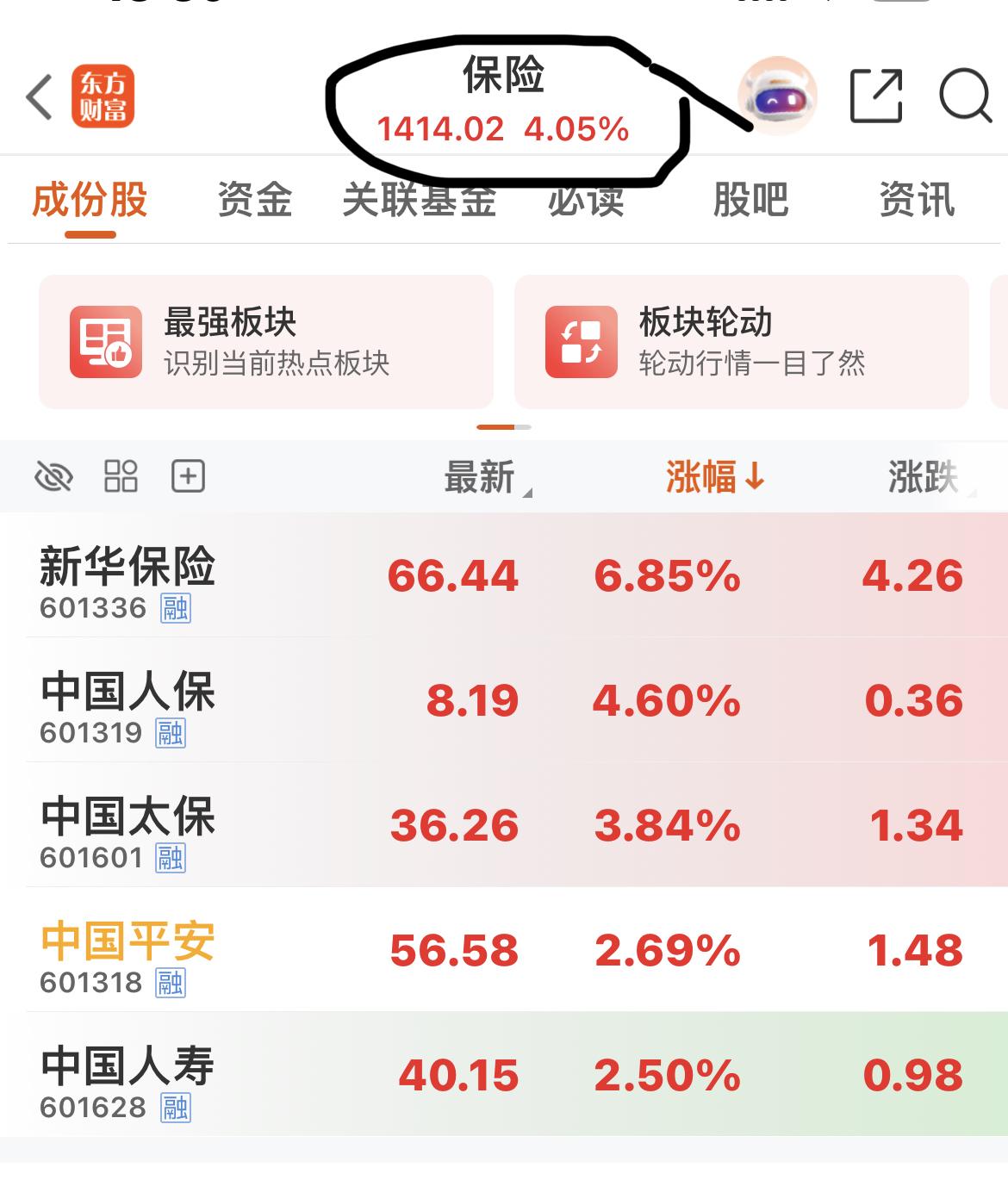
Task: Tap the page indicator dots below the cards
Action: tap(504, 425)
